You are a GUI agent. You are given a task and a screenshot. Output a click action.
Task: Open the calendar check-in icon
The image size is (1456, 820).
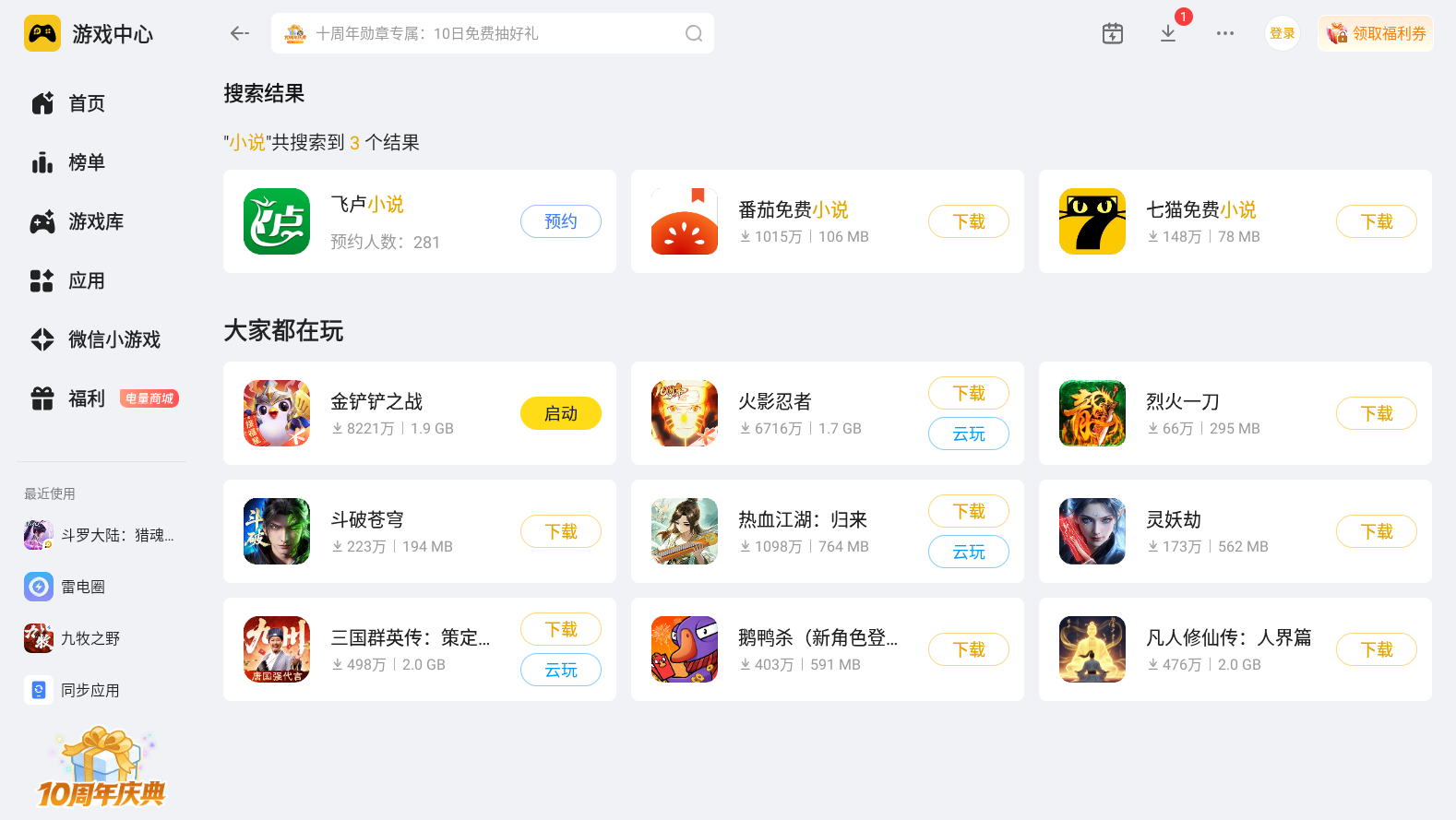pyautogui.click(x=1113, y=33)
